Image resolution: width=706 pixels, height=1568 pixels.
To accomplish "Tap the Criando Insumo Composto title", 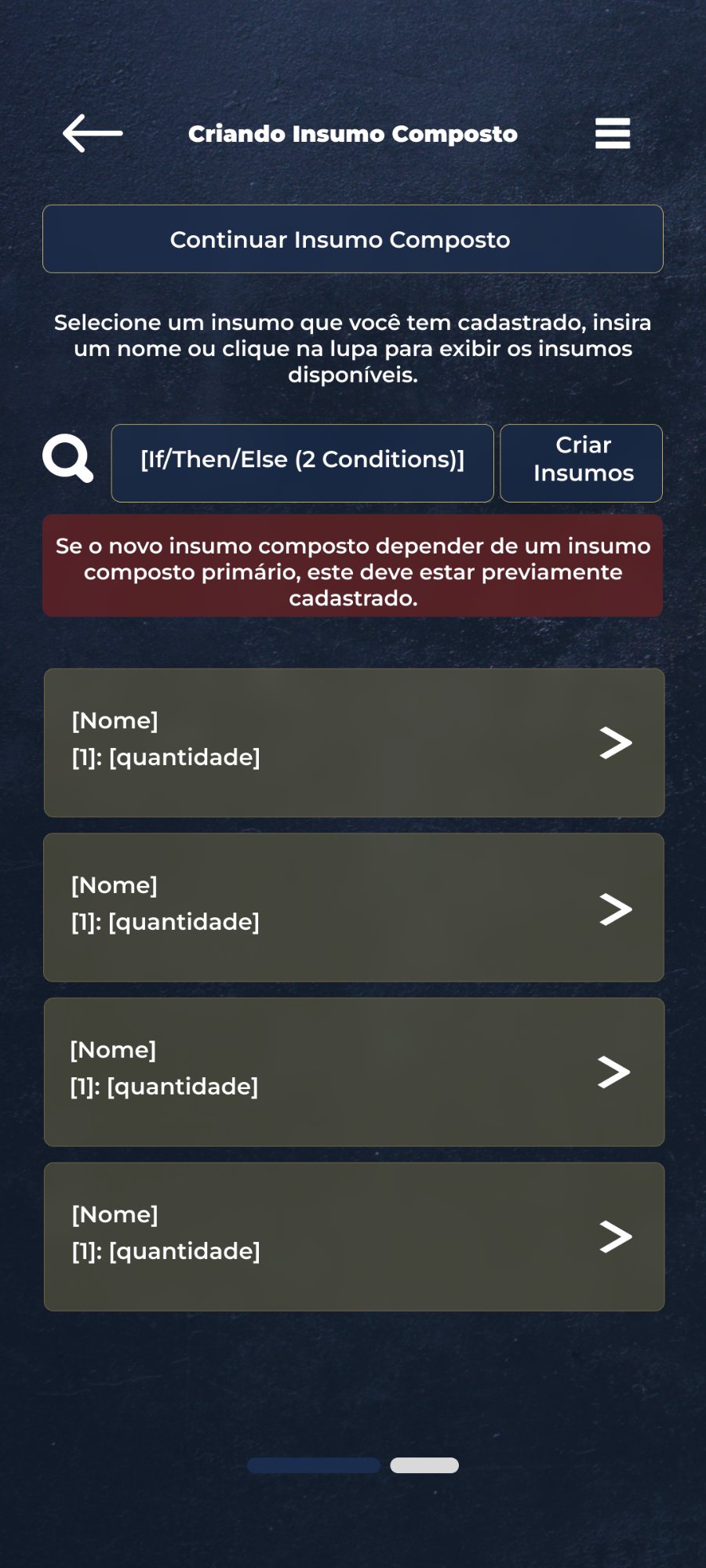I will point(354,133).
